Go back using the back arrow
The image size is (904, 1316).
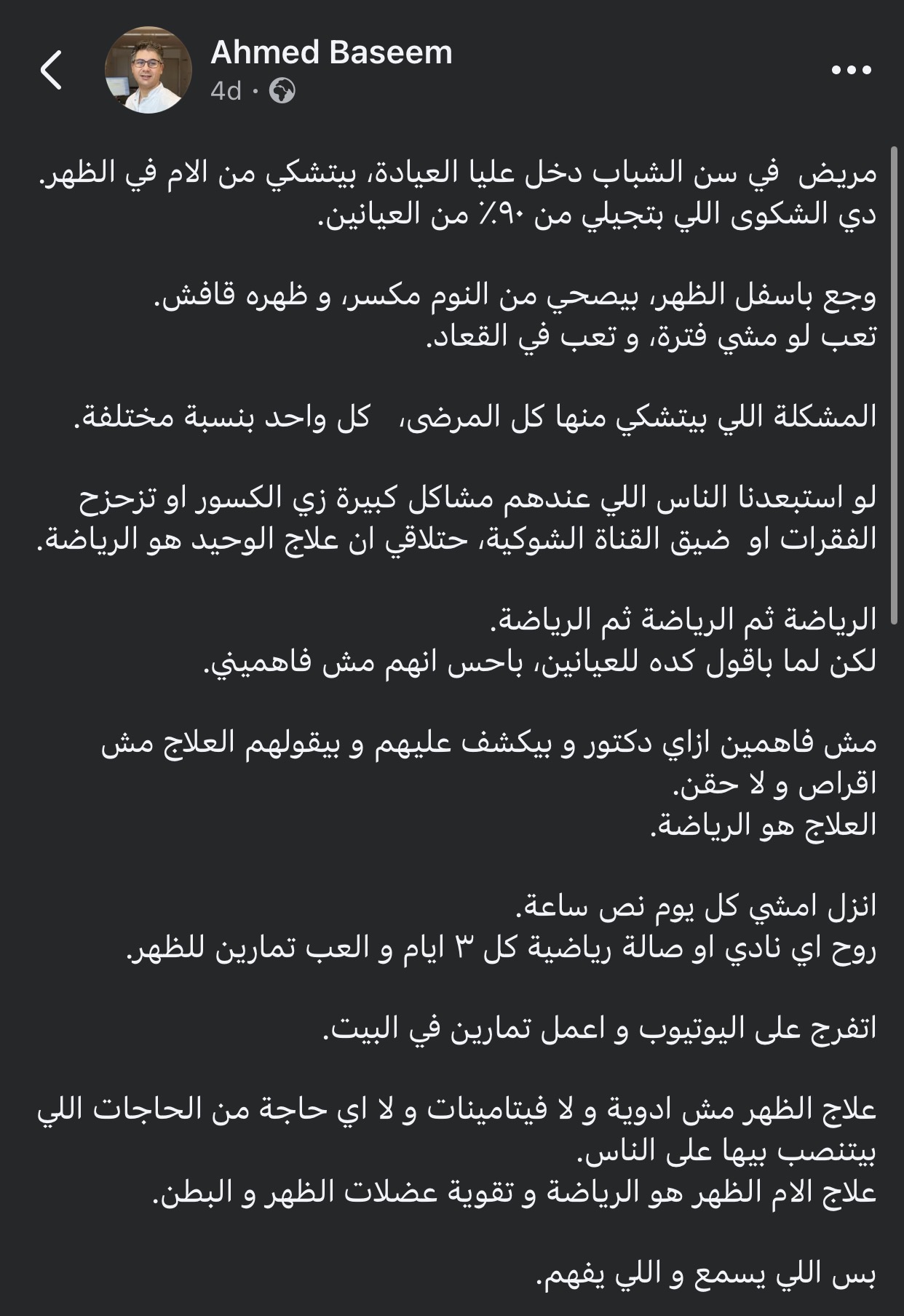tap(52, 71)
